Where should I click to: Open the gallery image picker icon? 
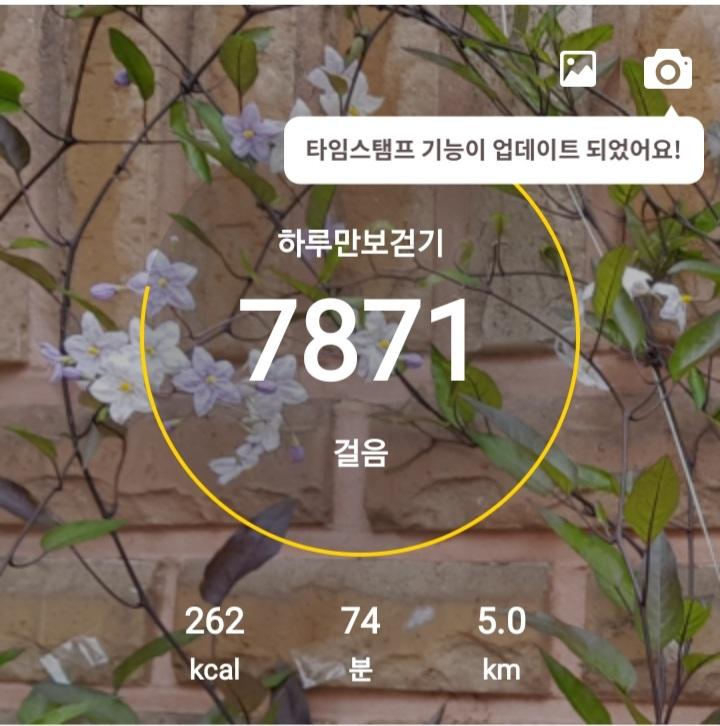tap(578, 69)
